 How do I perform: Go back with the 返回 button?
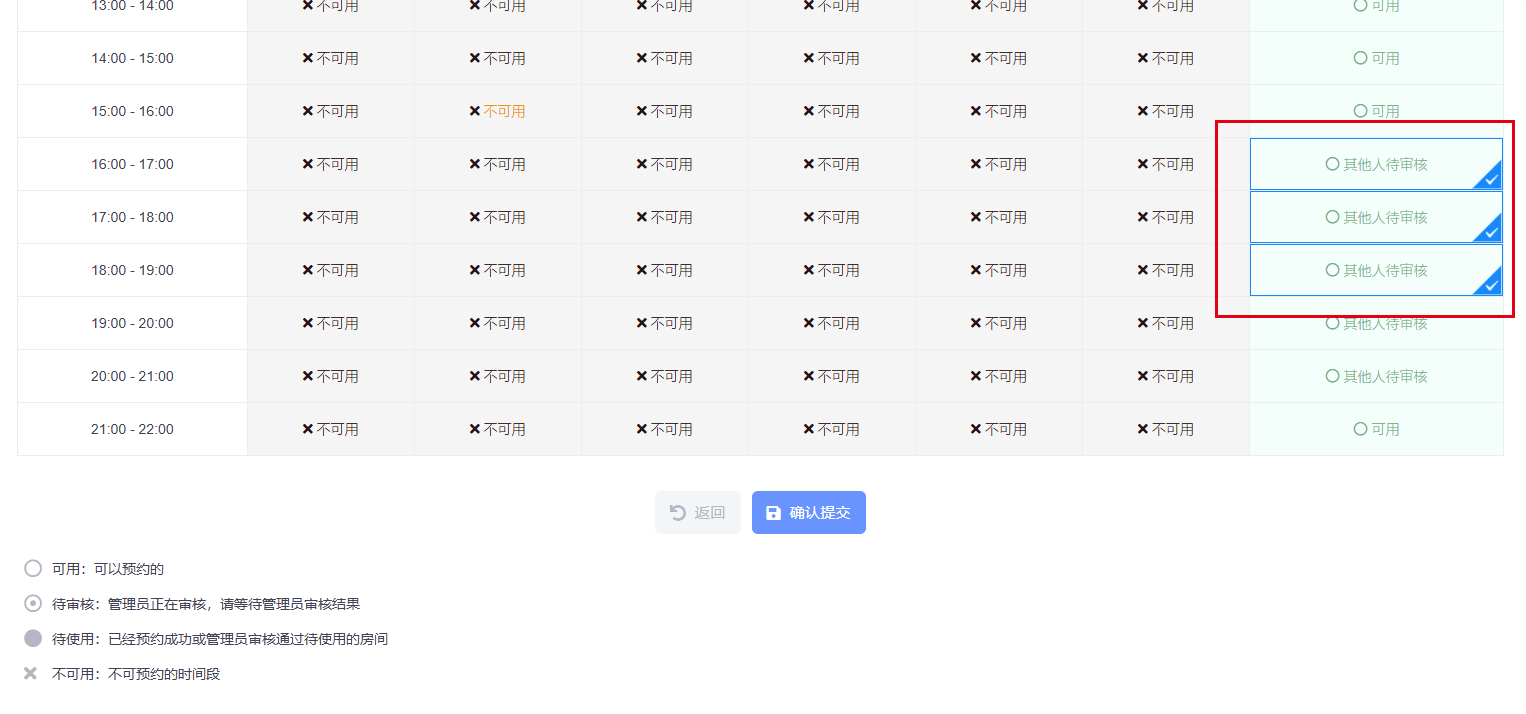coord(697,513)
